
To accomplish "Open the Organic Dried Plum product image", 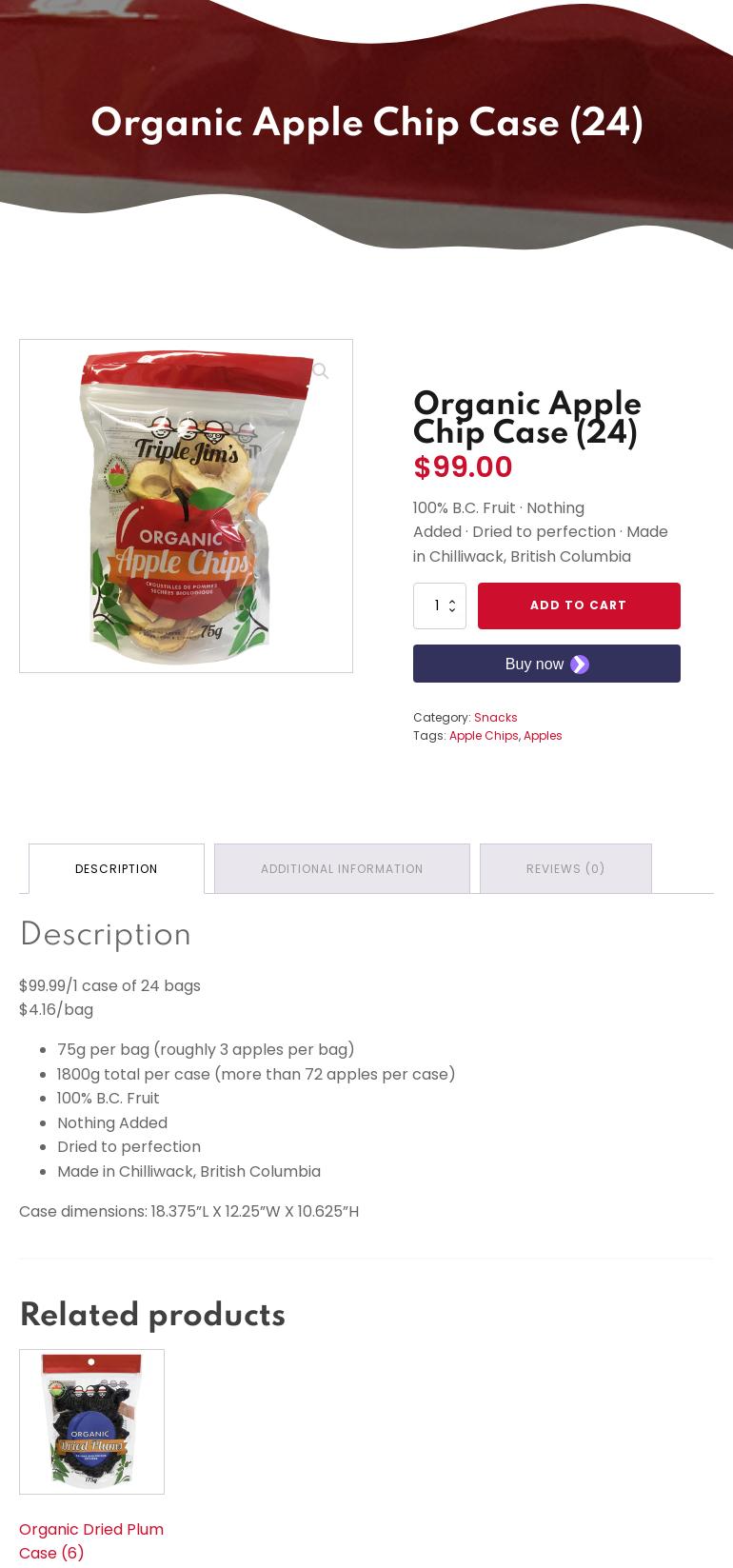I will (x=91, y=1421).
